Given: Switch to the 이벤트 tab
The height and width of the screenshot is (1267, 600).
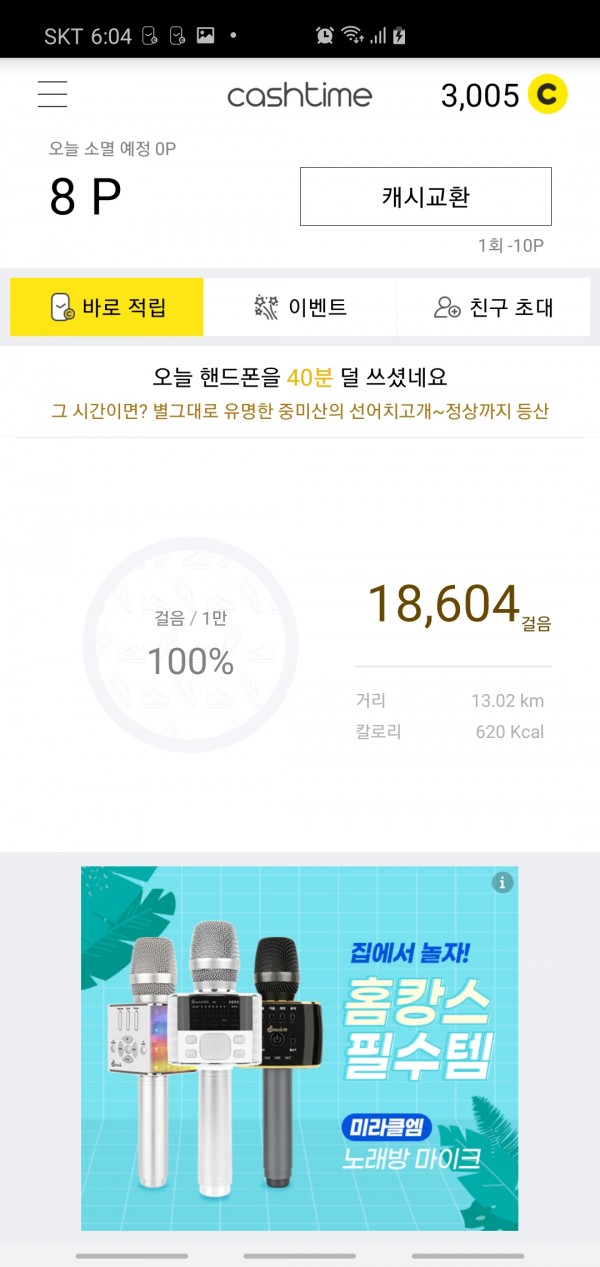Looking at the screenshot, I should [x=300, y=307].
